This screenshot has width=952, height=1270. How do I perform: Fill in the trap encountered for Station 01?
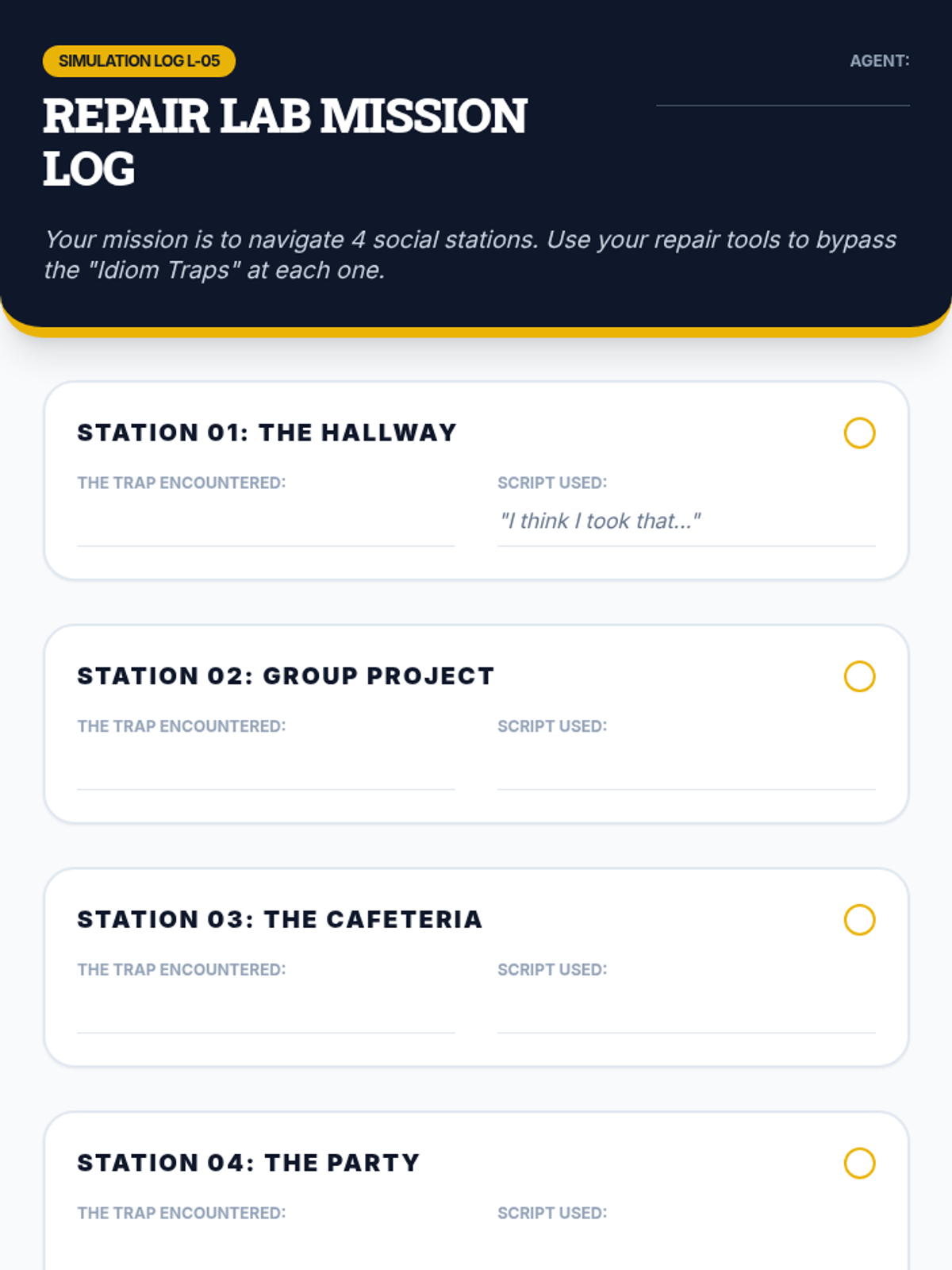[266, 521]
